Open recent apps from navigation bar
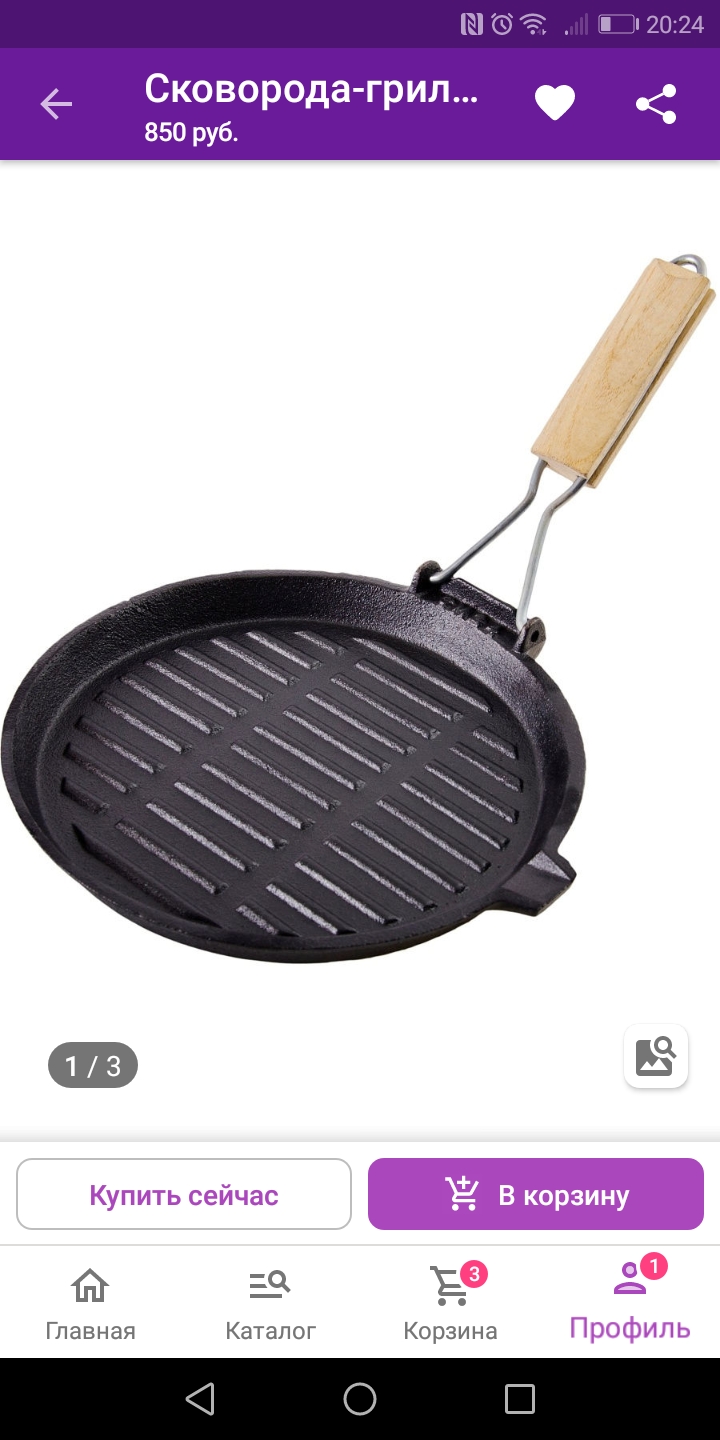The image size is (720, 1440). [520, 1399]
